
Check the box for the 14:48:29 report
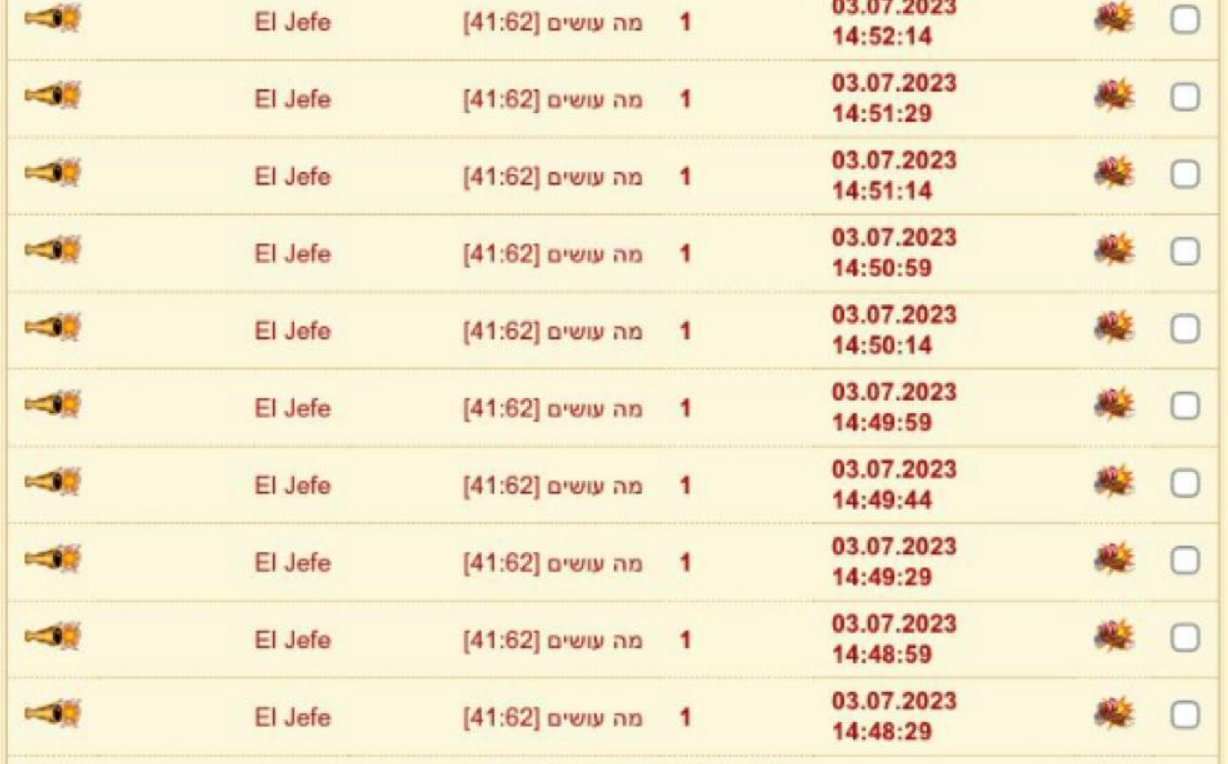click(x=1184, y=715)
